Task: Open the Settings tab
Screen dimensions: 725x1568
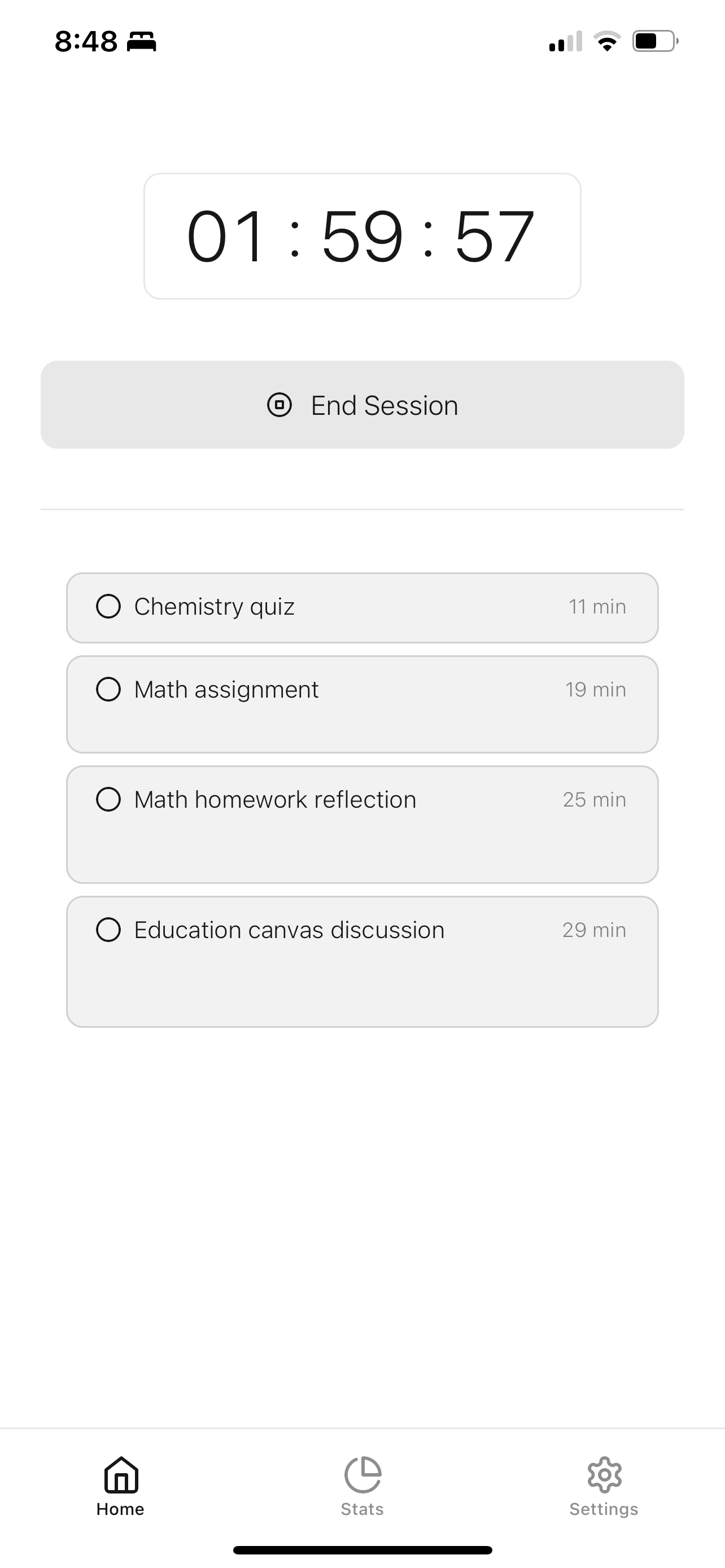Action: click(603, 1485)
